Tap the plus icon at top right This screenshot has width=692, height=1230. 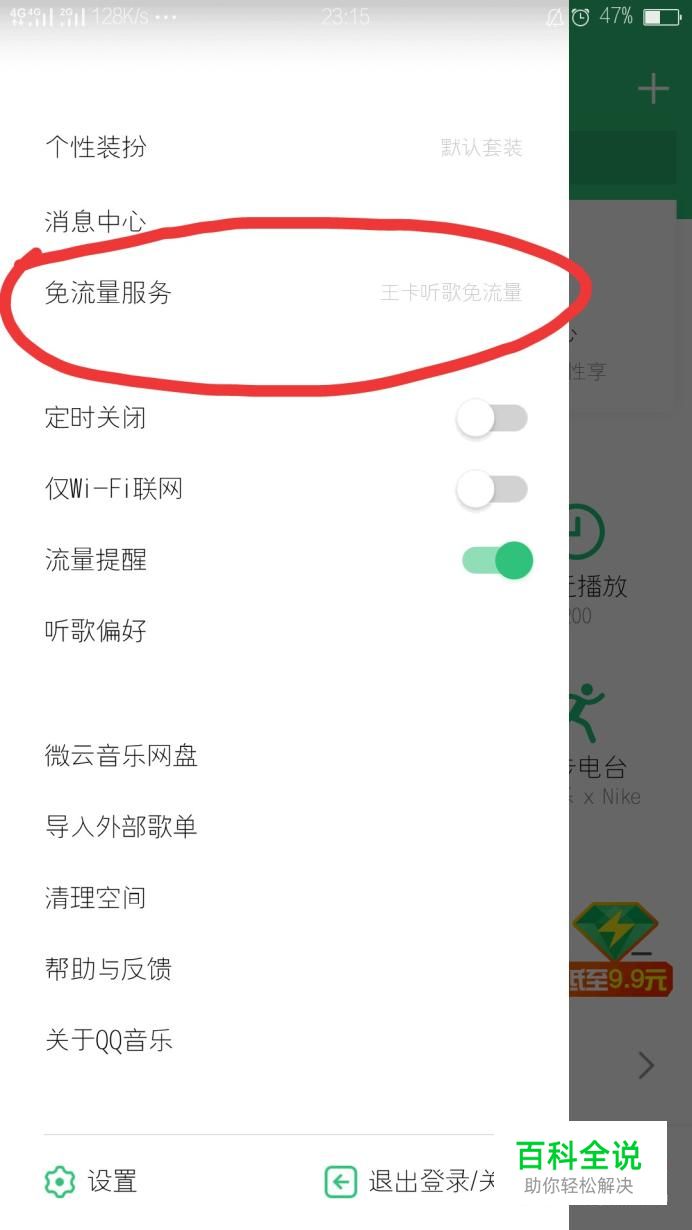tap(653, 89)
